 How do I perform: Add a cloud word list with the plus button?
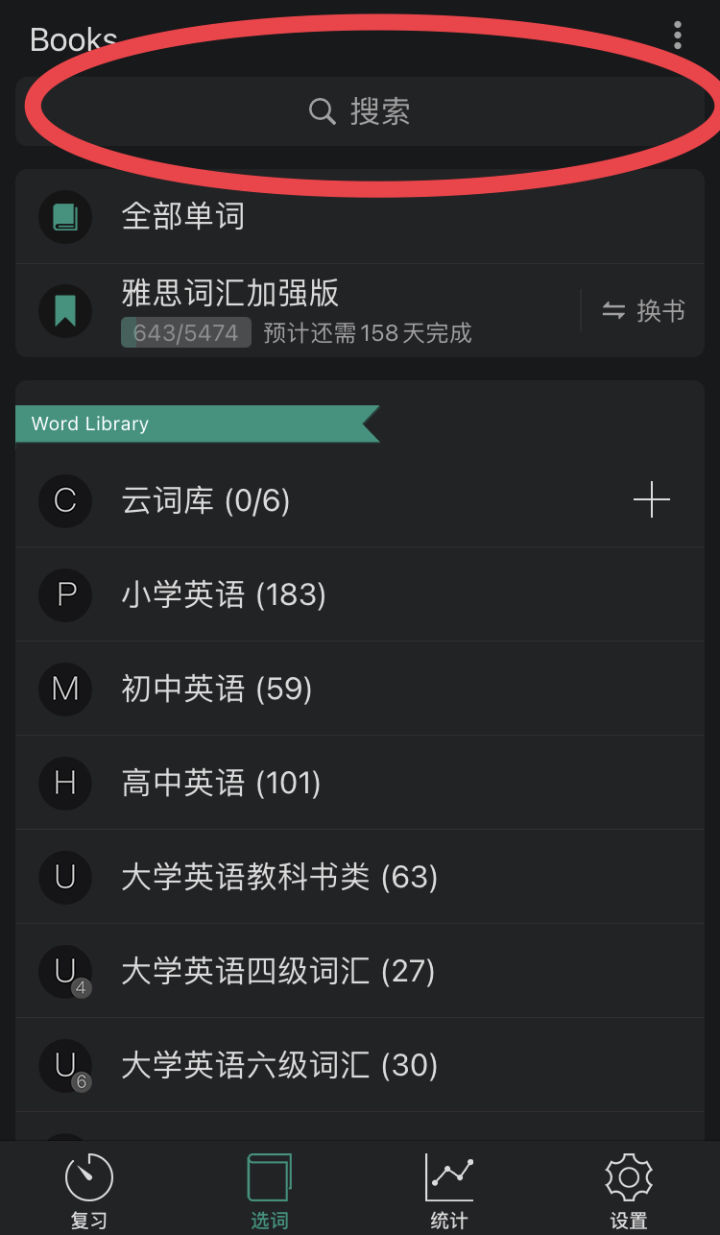pos(651,499)
